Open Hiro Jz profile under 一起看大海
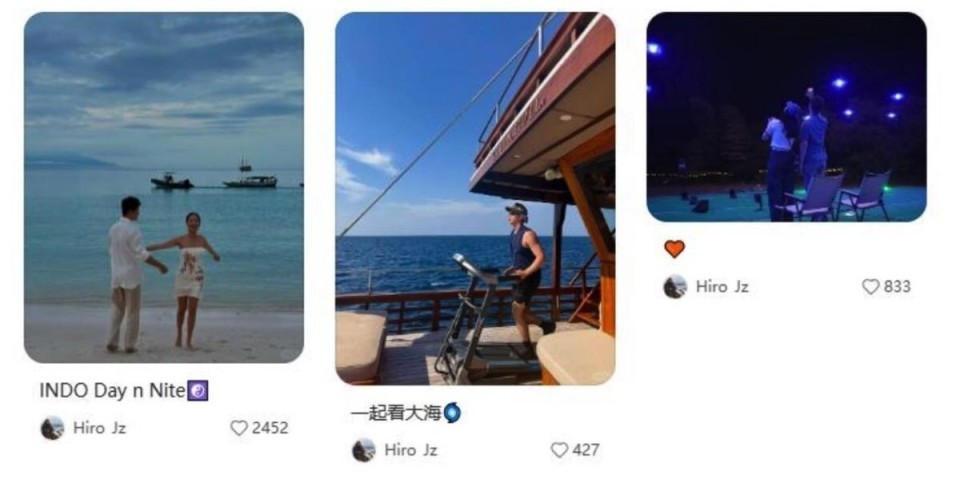 [x=395, y=450]
